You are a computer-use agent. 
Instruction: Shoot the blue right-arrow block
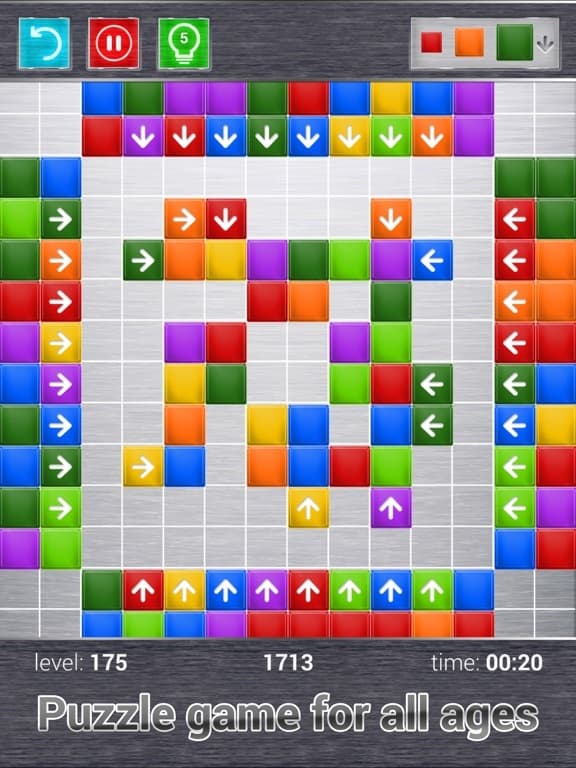coord(61,426)
